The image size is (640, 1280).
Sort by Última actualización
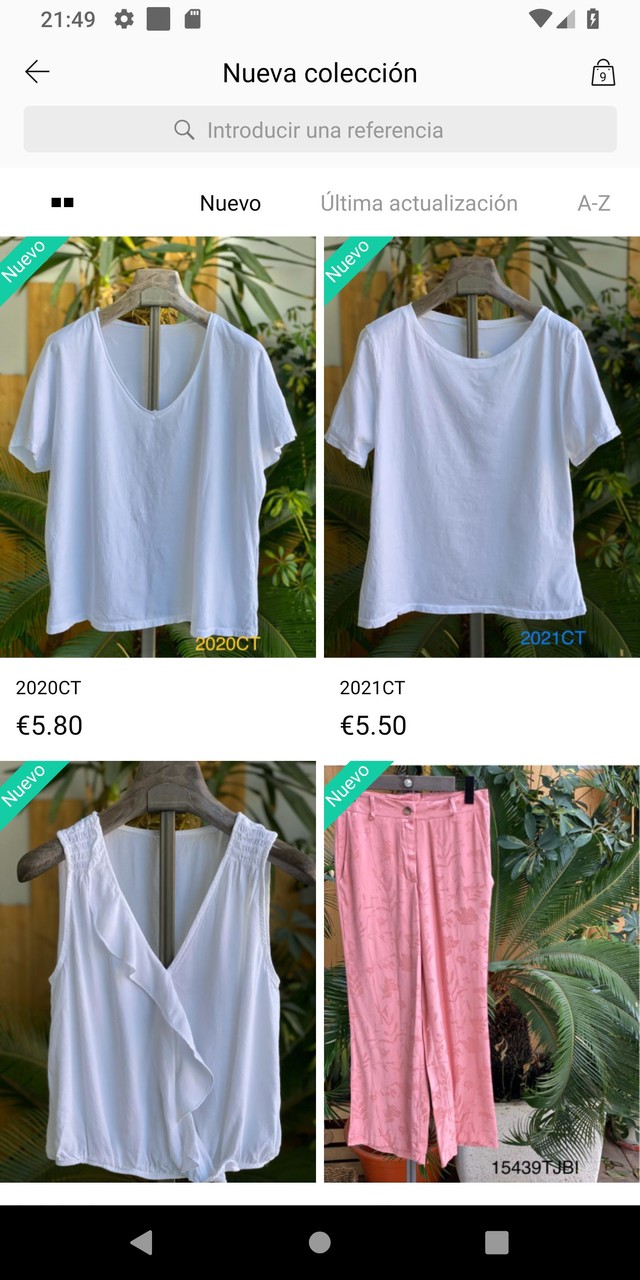(419, 203)
